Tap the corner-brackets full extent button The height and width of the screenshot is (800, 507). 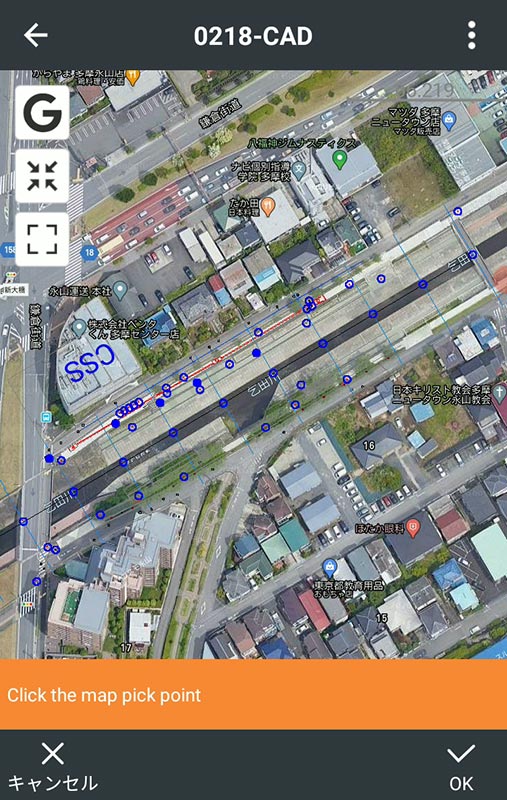click(x=42, y=239)
